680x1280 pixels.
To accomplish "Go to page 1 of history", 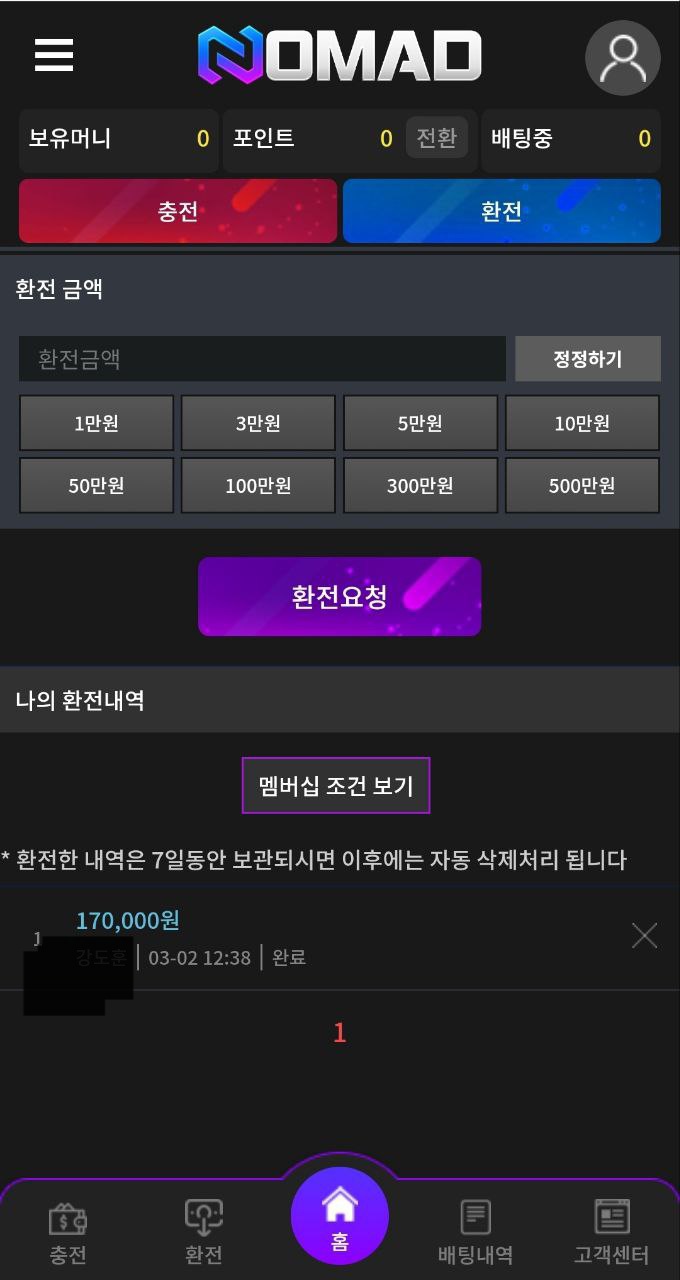I will pos(339,1033).
